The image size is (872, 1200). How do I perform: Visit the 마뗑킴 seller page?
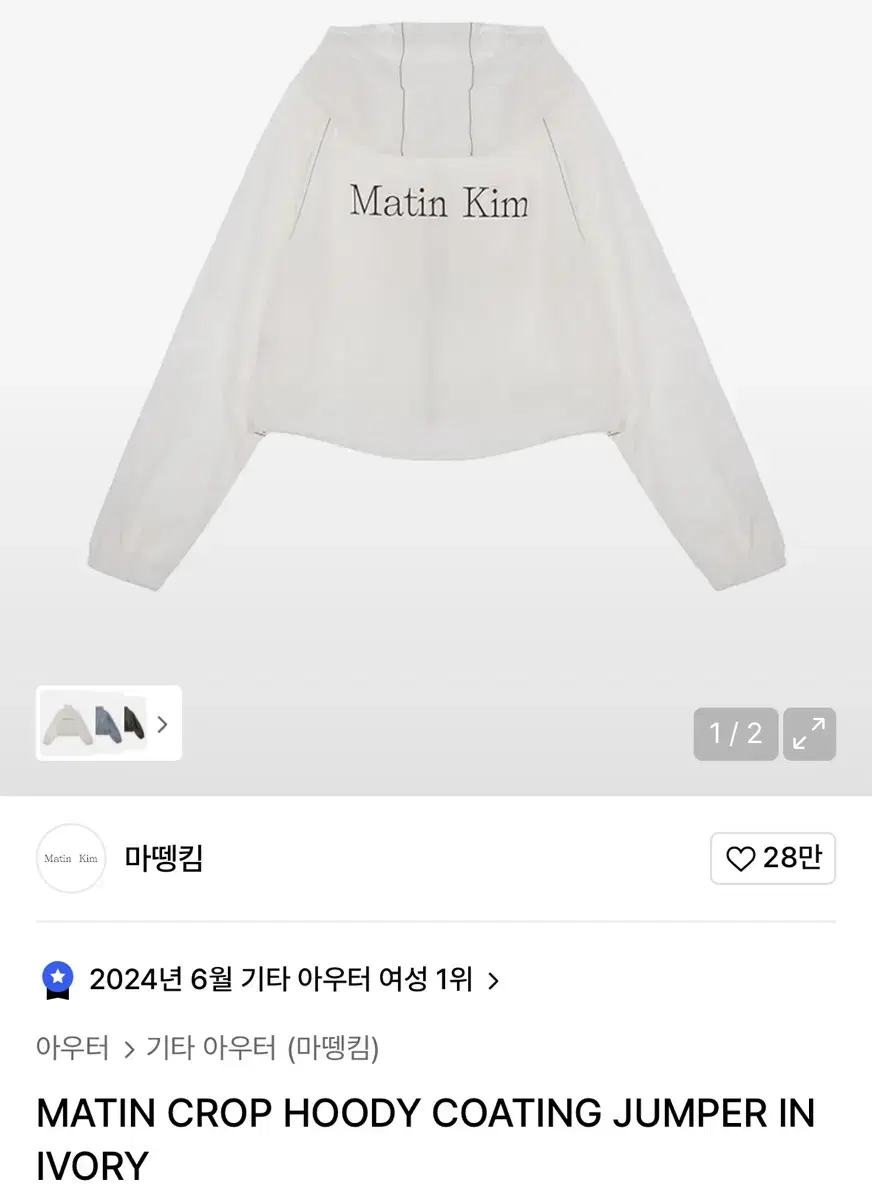tap(164, 858)
